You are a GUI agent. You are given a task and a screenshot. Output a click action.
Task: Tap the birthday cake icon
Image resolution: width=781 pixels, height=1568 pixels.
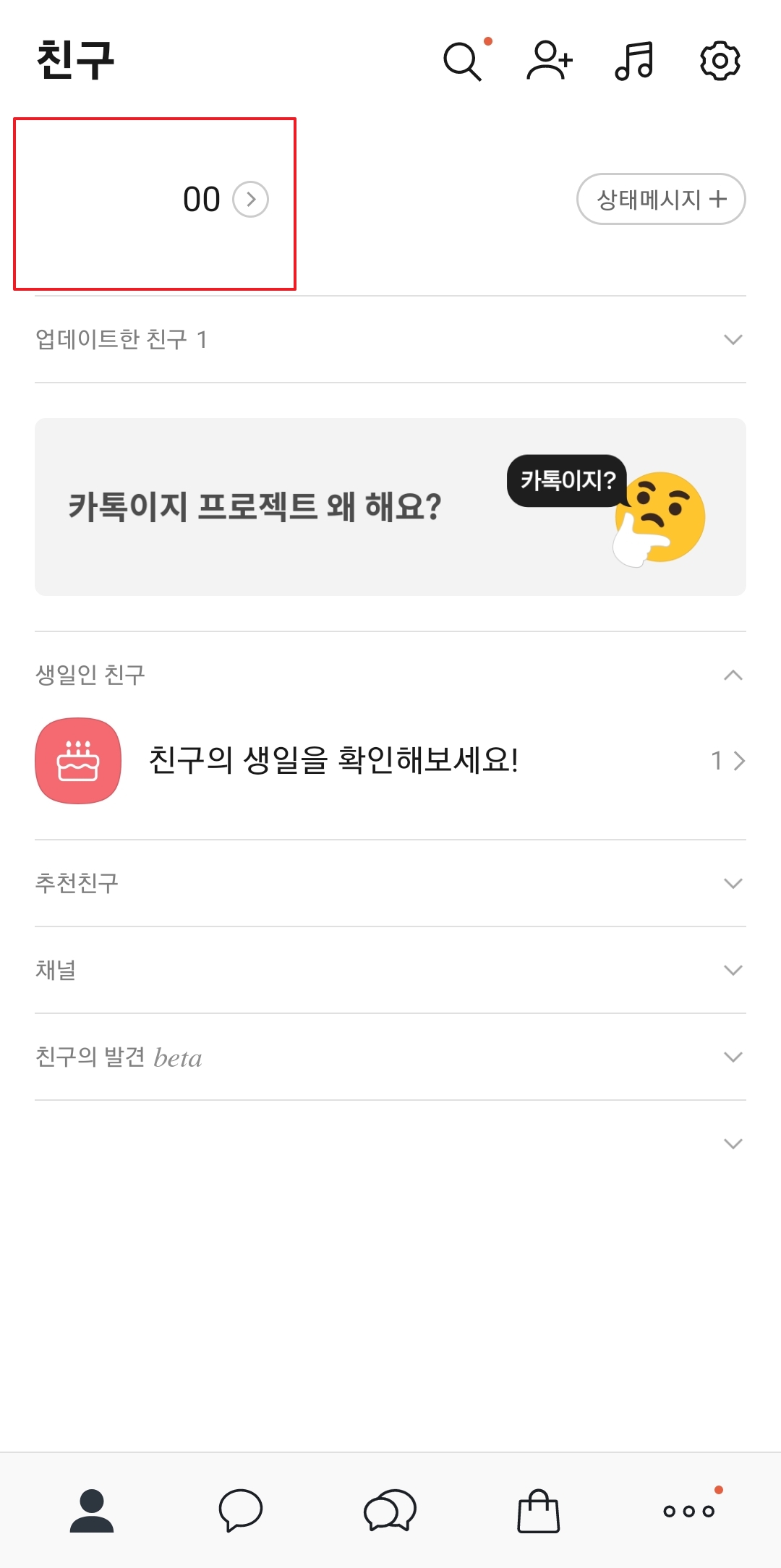click(77, 760)
